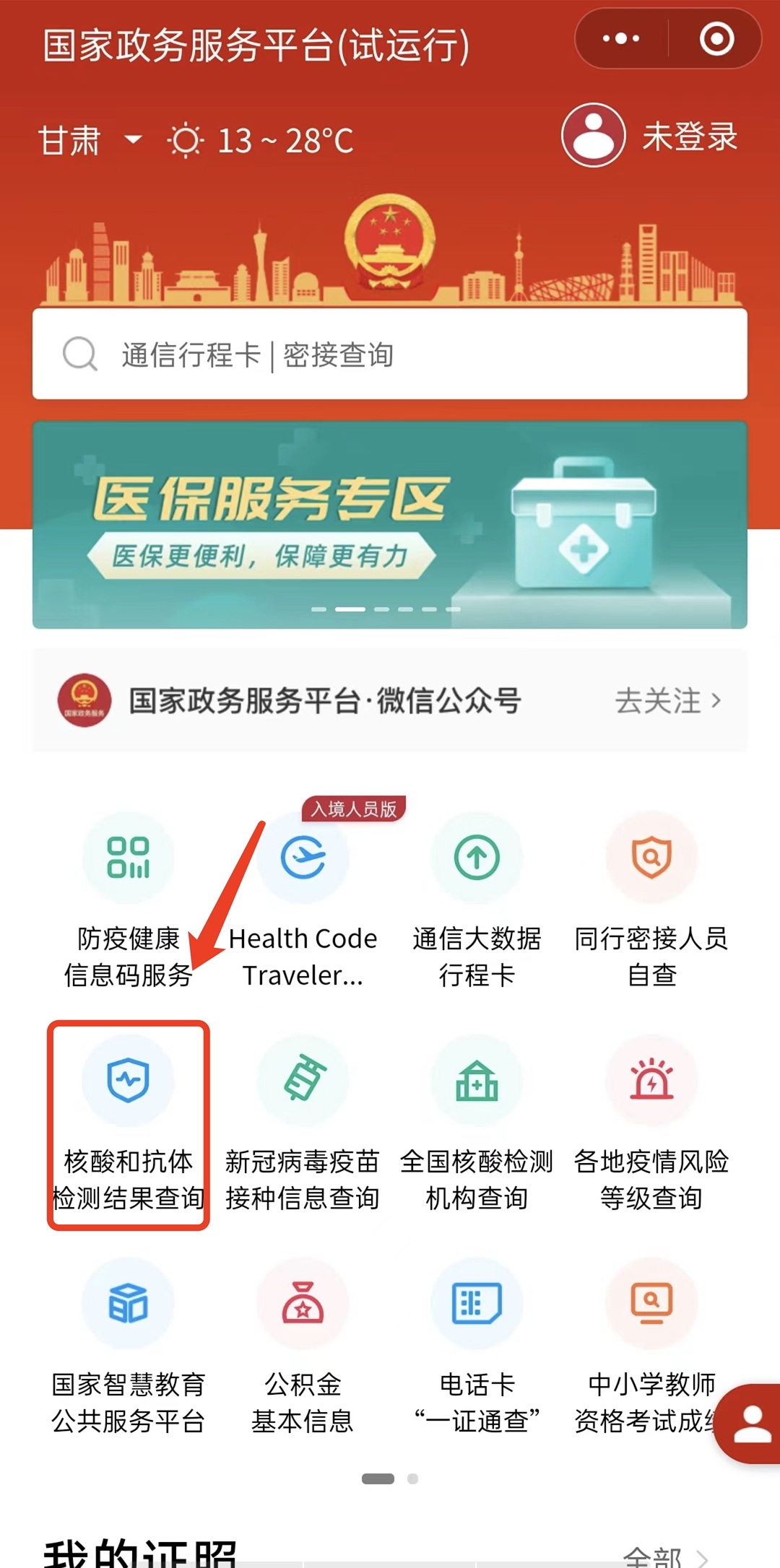The image size is (780, 1568).
Task: Open 中小学教师资格考试成绩
Action: (643, 1347)
